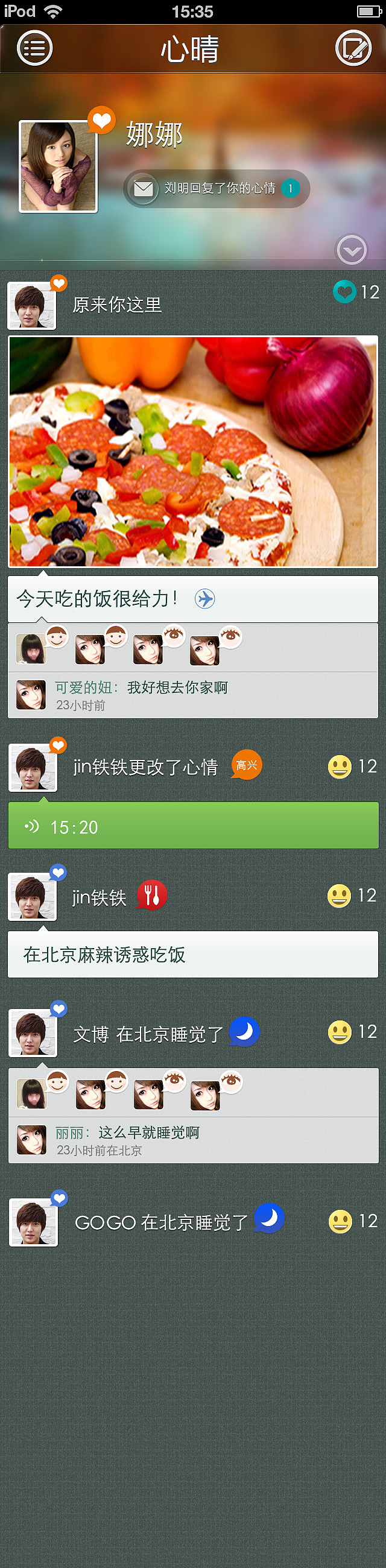This screenshot has height=1568, width=386.
Task: Open notification 刘明回复了你的心情
Action: [216, 189]
